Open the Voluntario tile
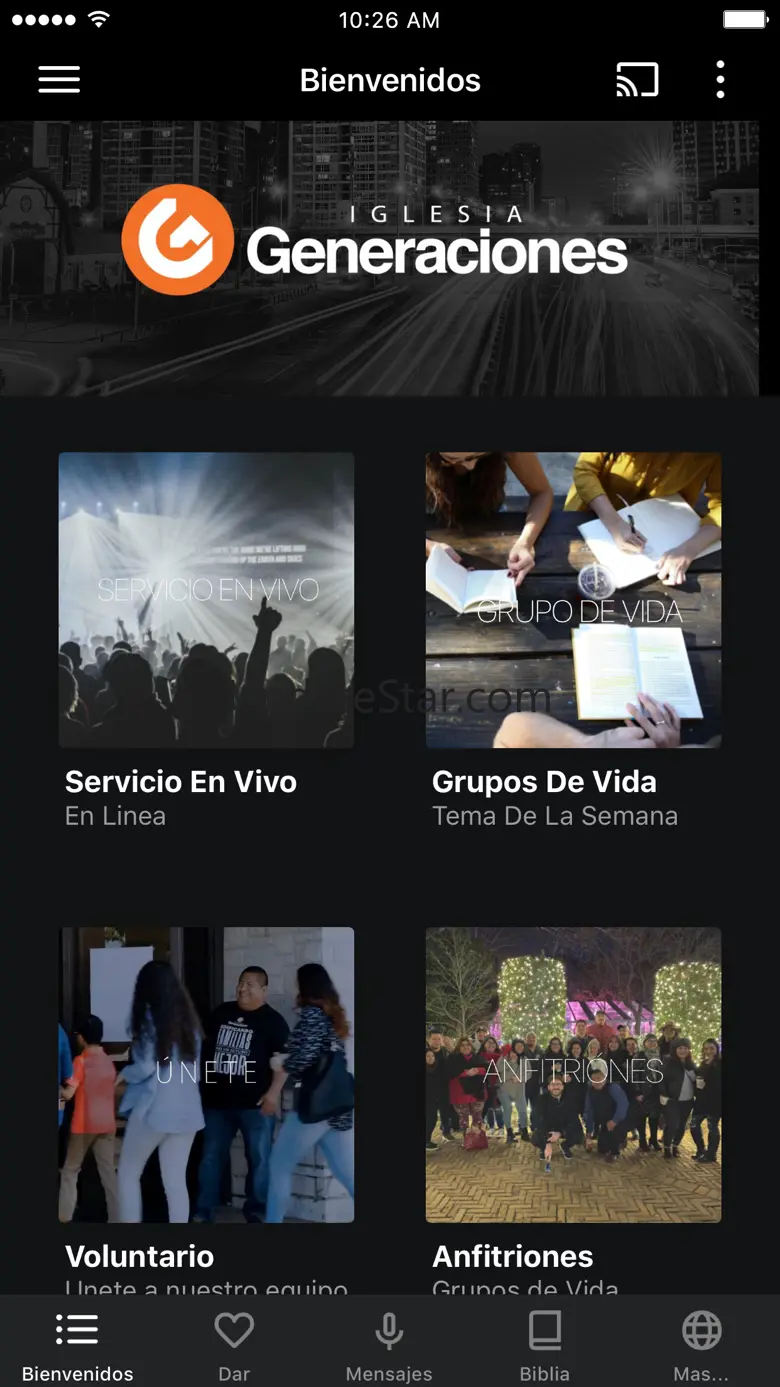780x1387 pixels. pyautogui.click(x=206, y=1074)
